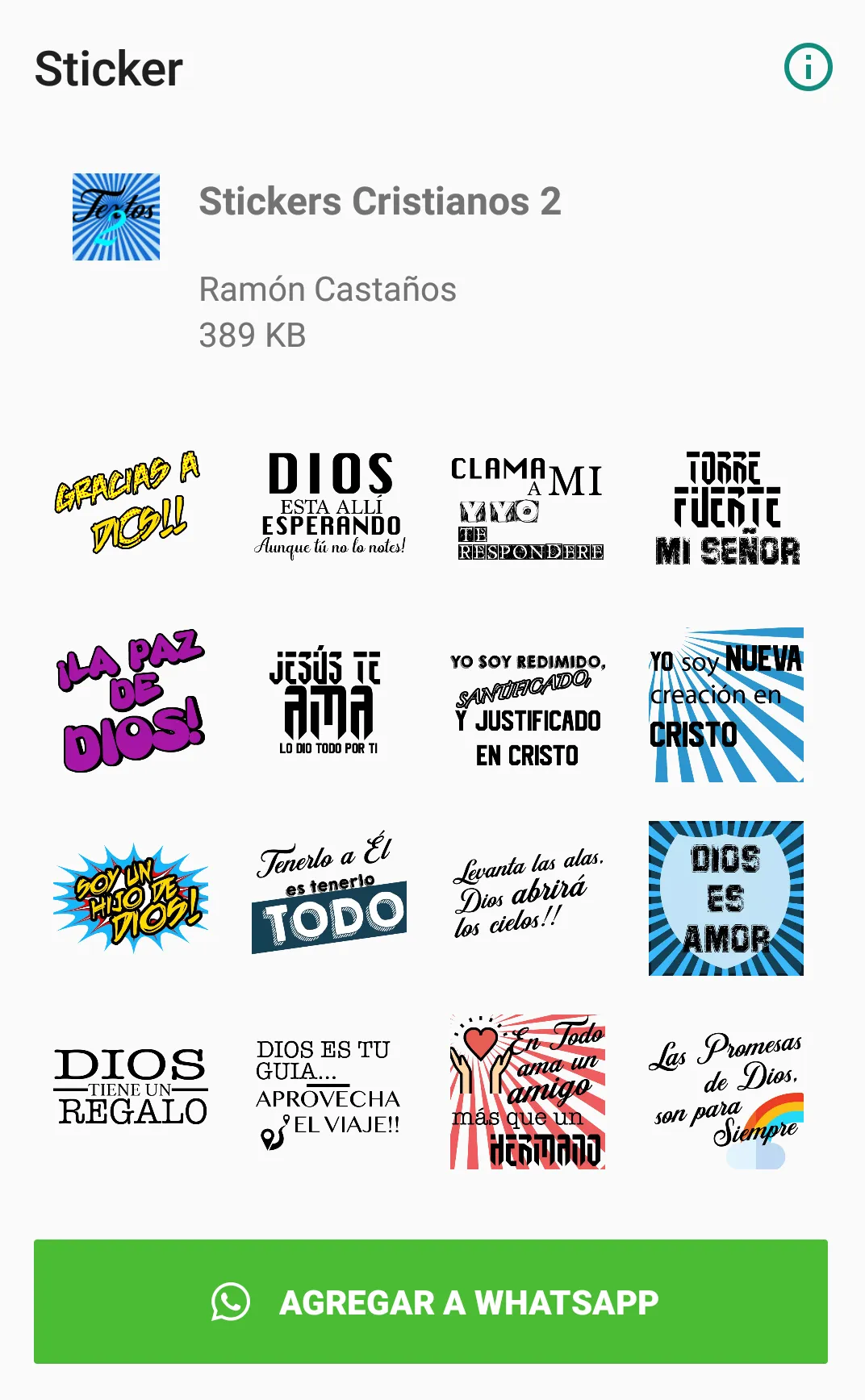Tap the 'Soy un hijo de Dios' sticker

131,898
